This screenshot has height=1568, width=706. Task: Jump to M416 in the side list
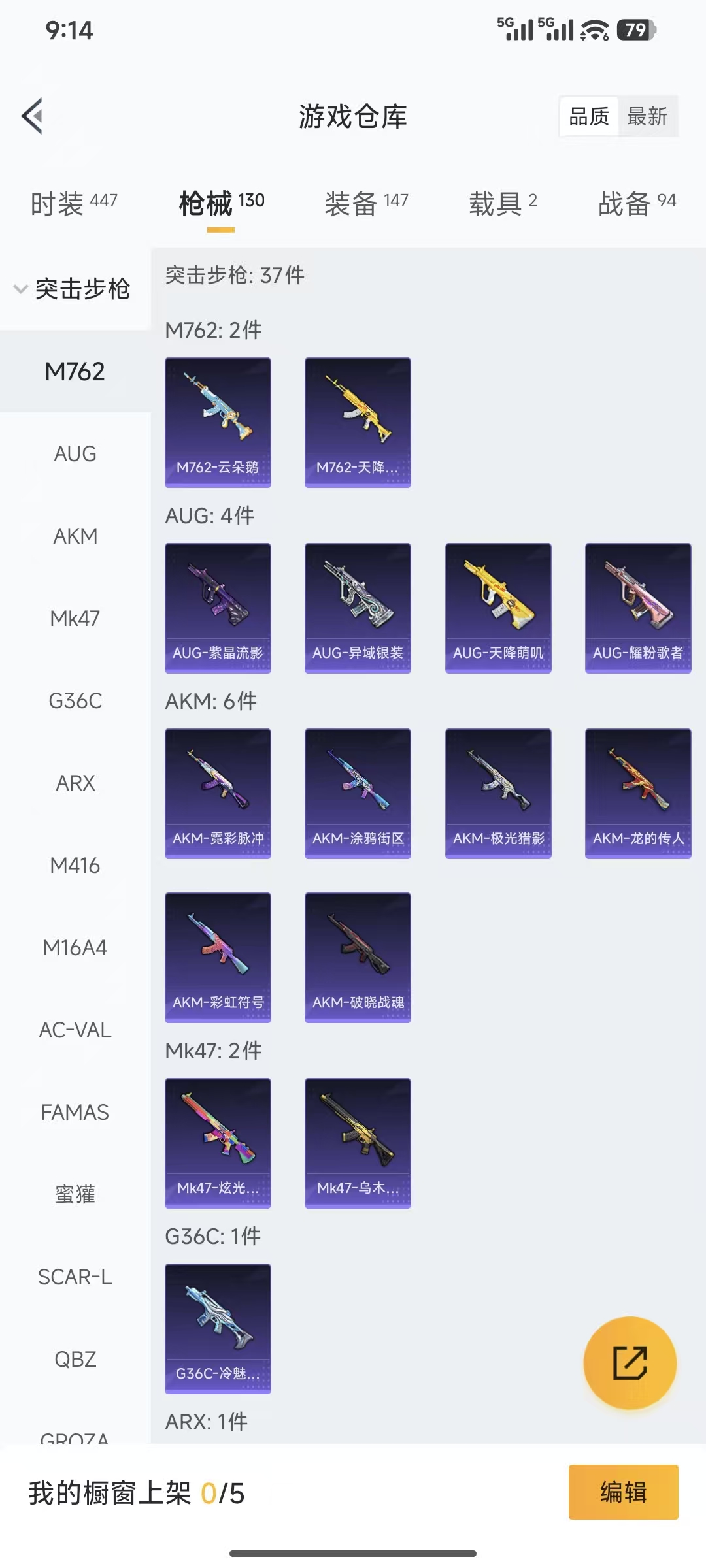[x=75, y=865]
